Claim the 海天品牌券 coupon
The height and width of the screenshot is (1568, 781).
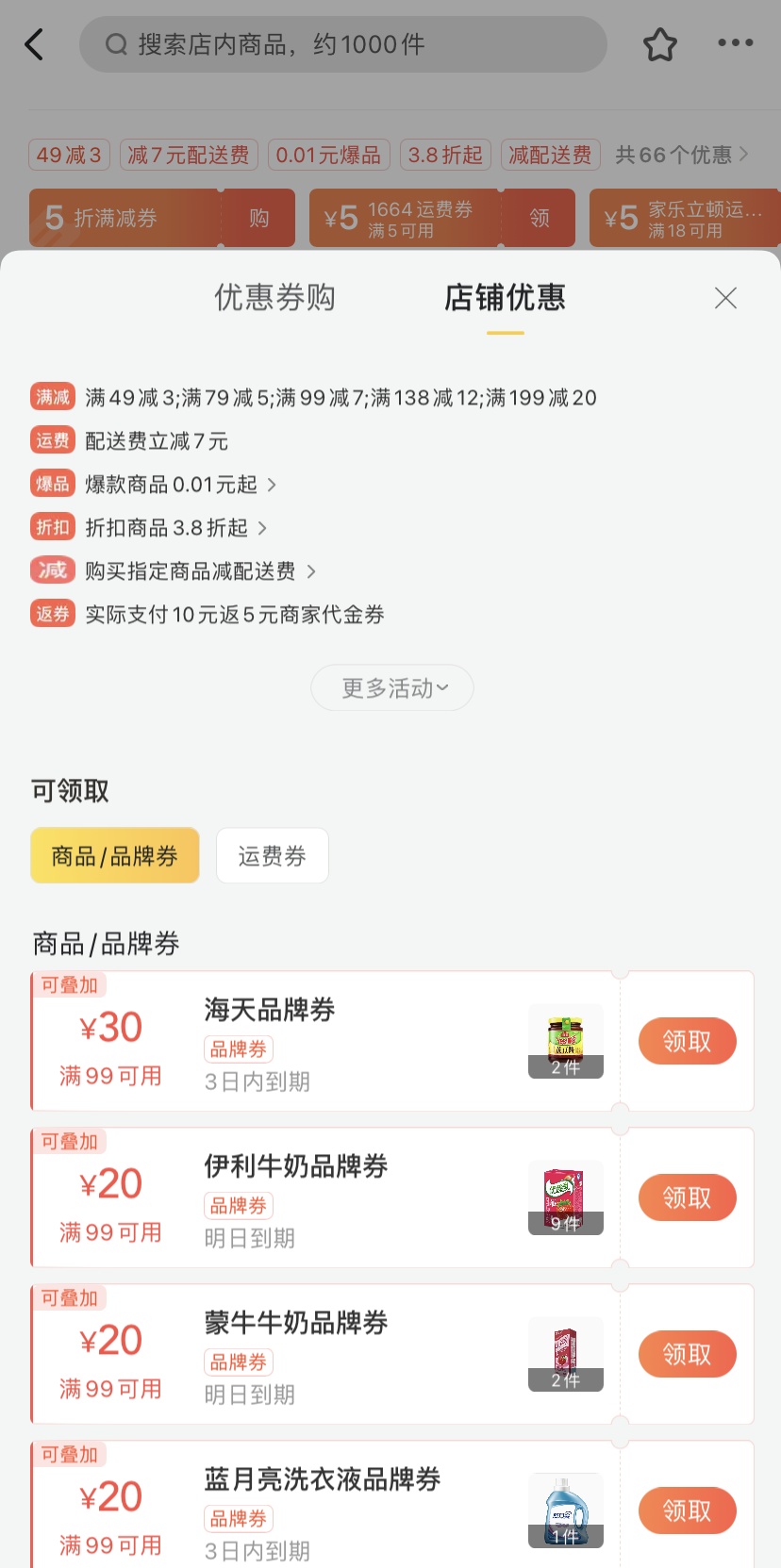tap(687, 1041)
